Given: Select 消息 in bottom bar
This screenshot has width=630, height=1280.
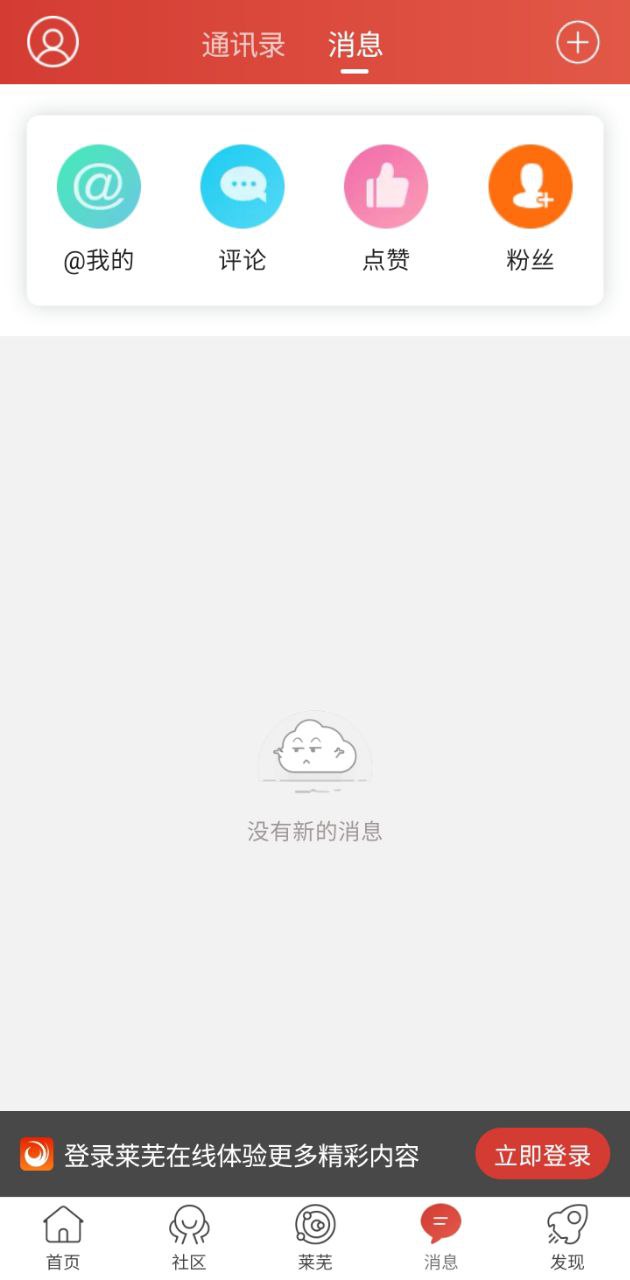Looking at the screenshot, I should [x=441, y=1238].
